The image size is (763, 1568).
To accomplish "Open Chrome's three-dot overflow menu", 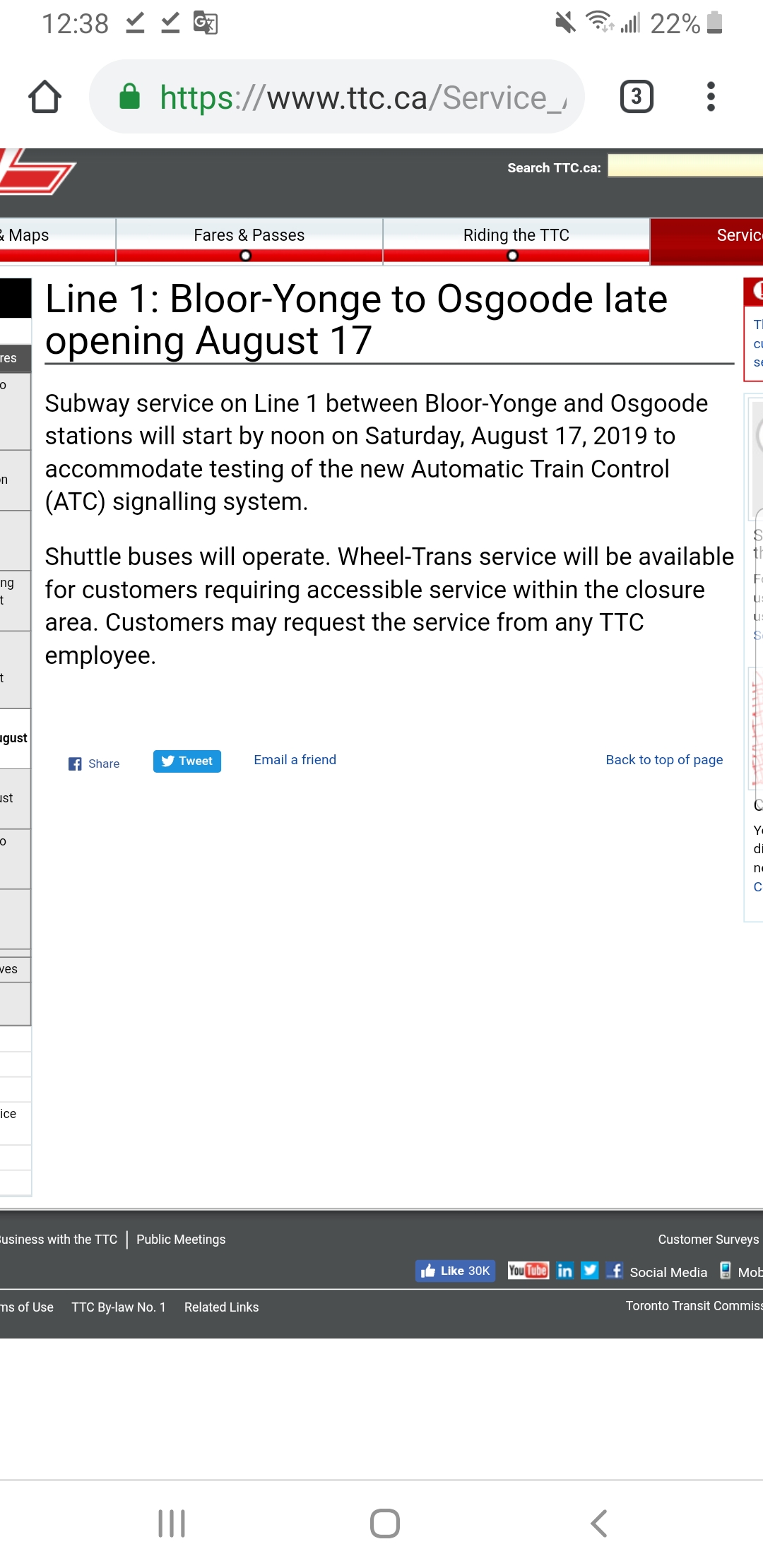I will [711, 96].
